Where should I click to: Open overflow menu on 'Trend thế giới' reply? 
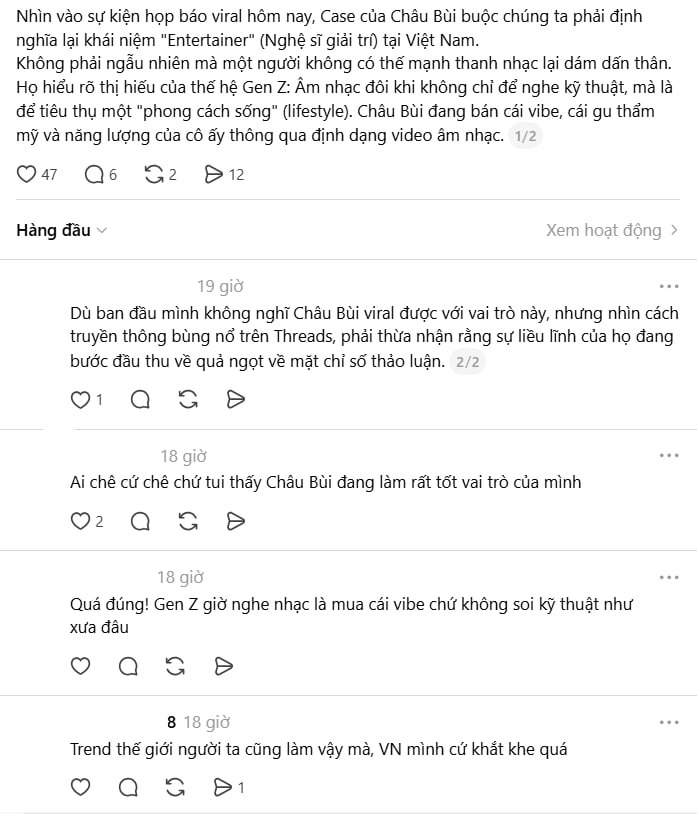point(668,722)
